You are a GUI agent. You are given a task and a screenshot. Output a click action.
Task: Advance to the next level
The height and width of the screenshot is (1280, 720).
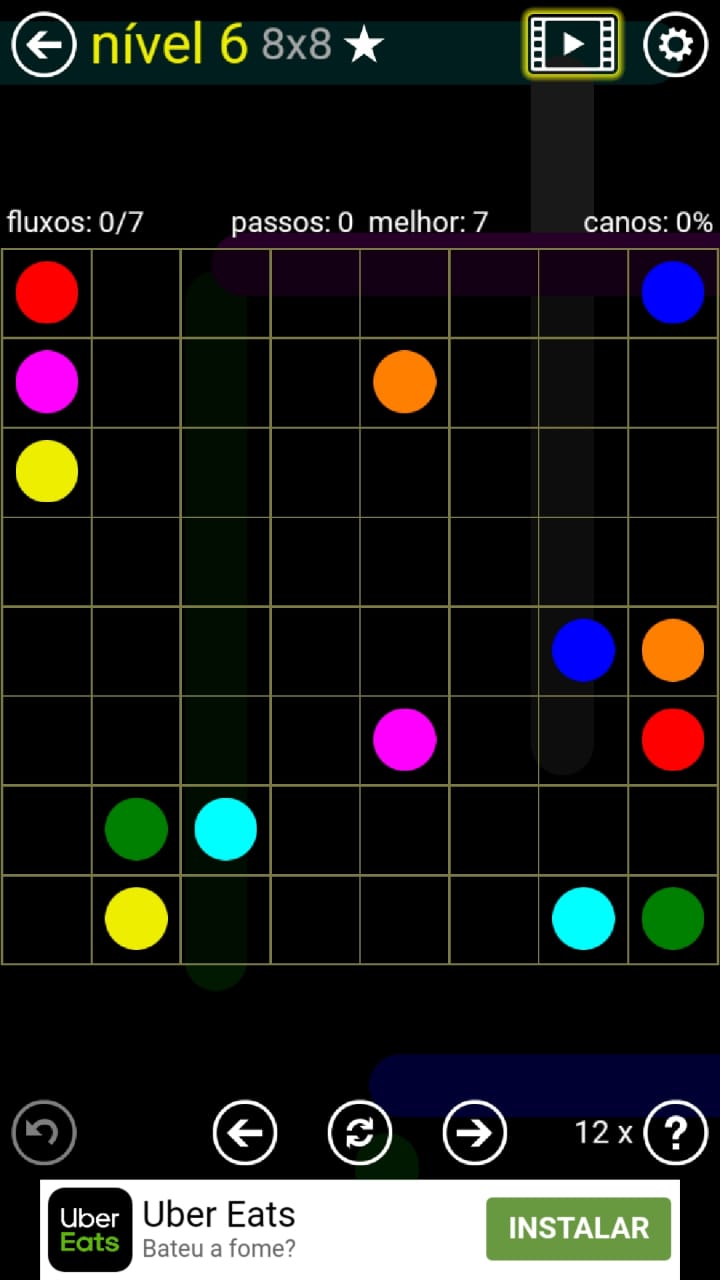[x=474, y=1133]
